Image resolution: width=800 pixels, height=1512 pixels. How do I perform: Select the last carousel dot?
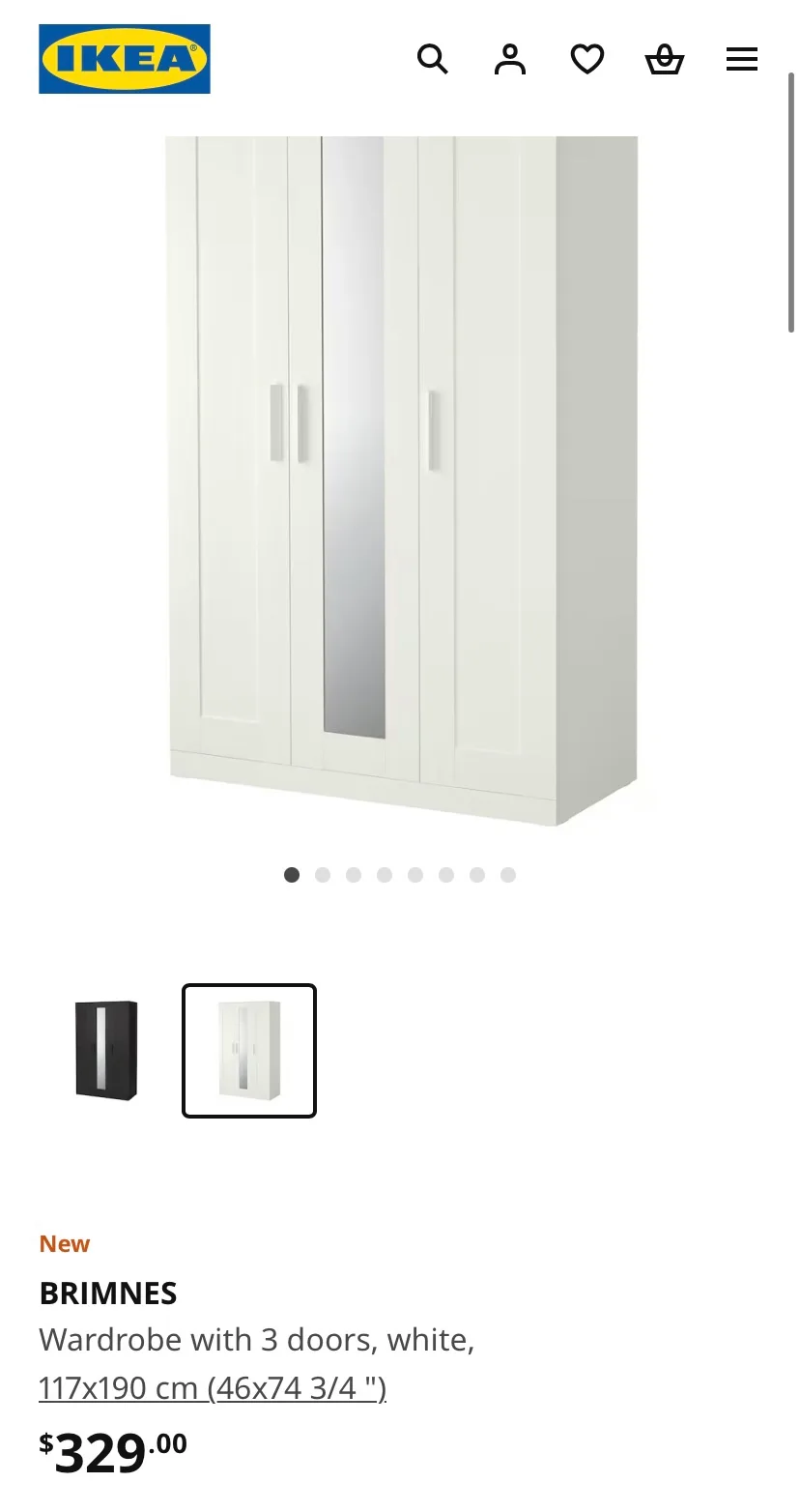pos(508,874)
